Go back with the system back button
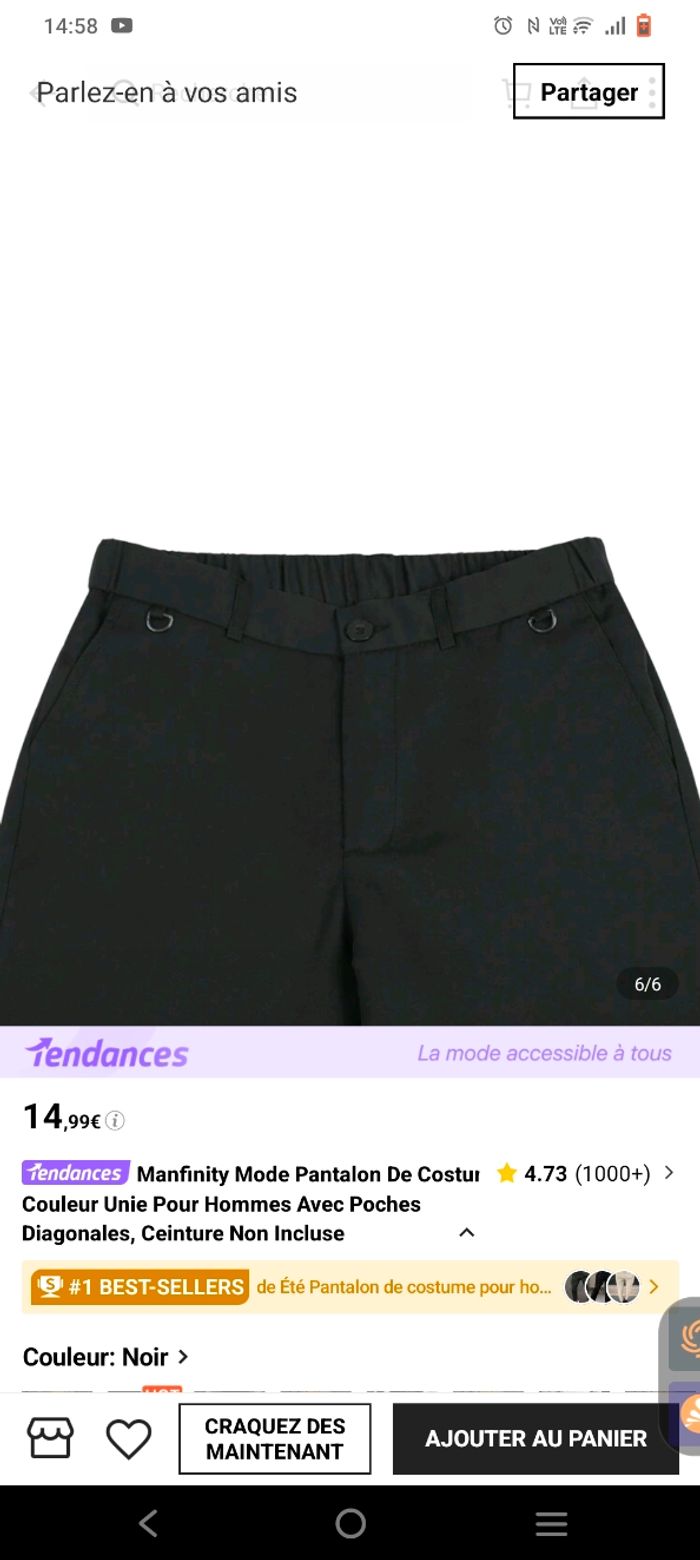Screen dimensions: 700x1560 click(148, 1523)
